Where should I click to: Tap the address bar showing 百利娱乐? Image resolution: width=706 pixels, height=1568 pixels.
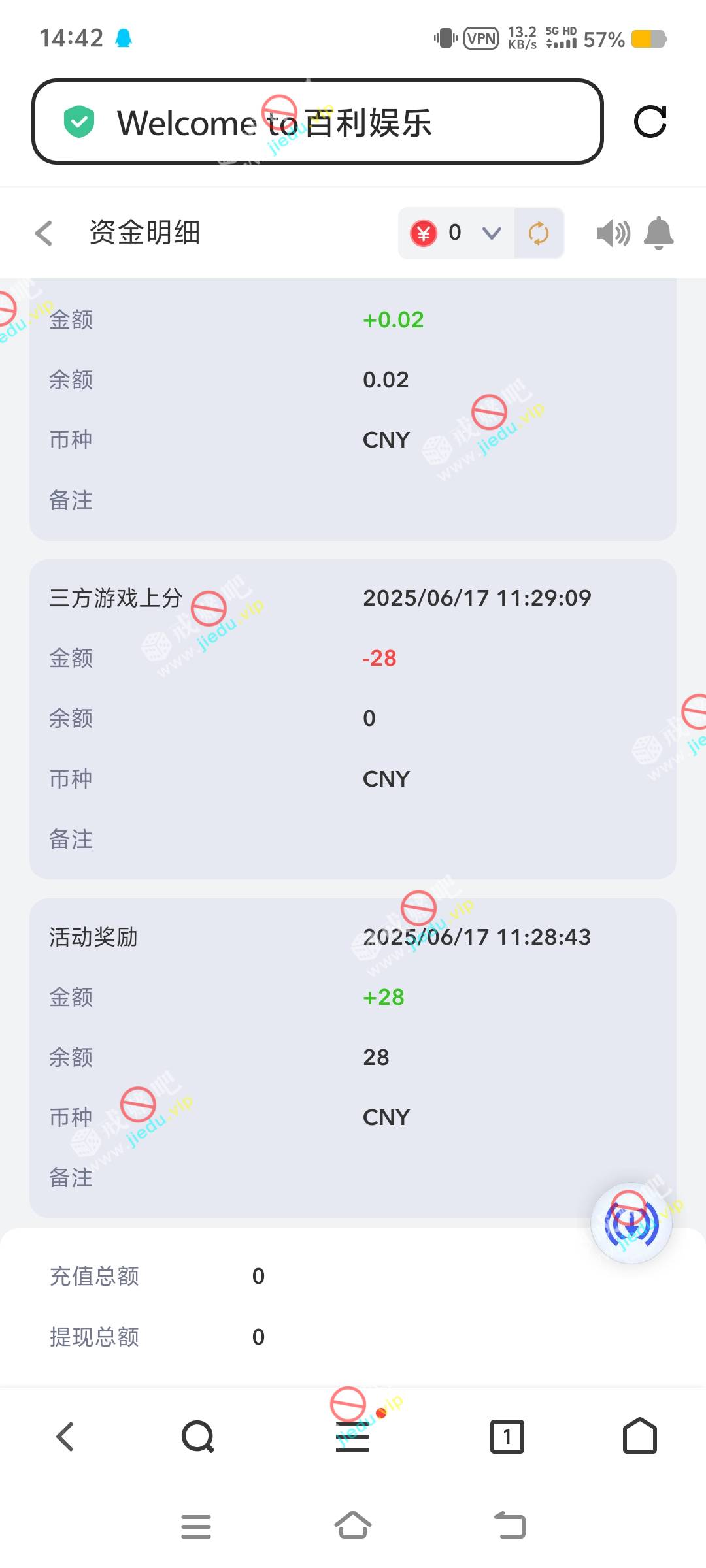click(317, 122)
